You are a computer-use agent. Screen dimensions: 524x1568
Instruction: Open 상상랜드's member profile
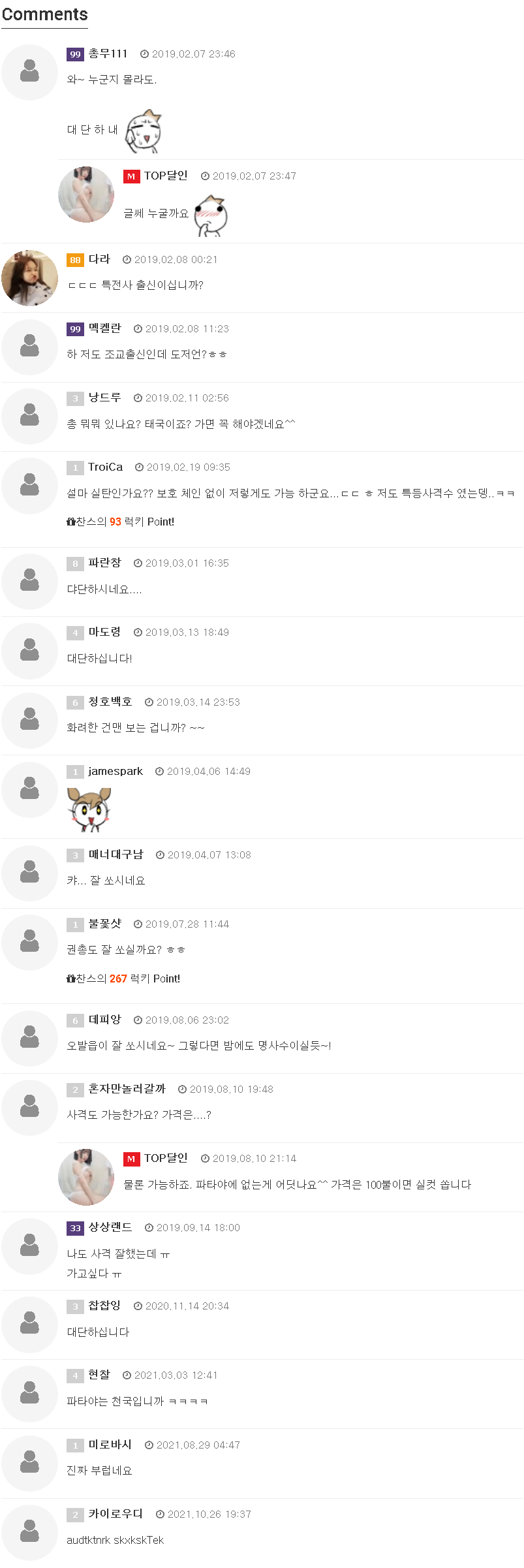pos(110,1227)
